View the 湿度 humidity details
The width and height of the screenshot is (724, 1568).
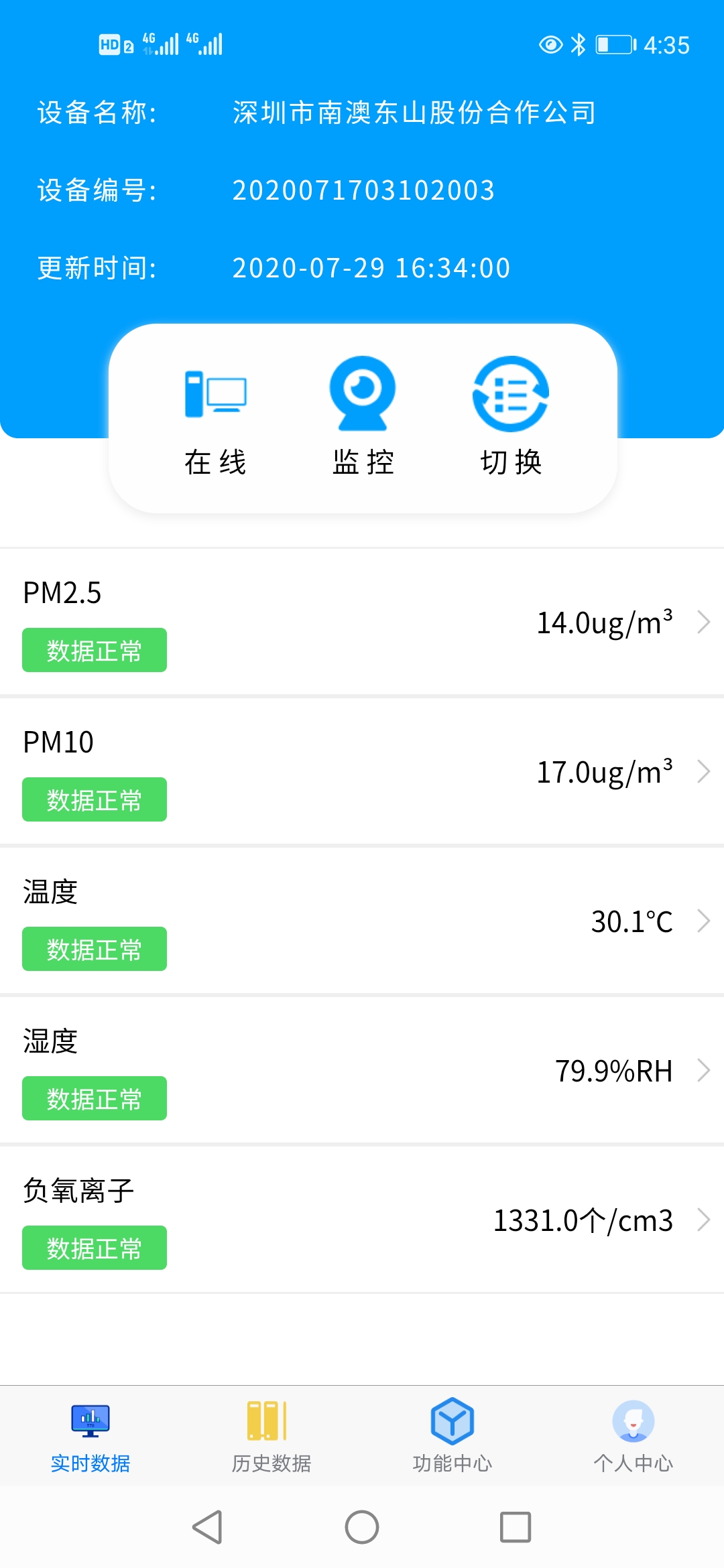click(362, 1071)
